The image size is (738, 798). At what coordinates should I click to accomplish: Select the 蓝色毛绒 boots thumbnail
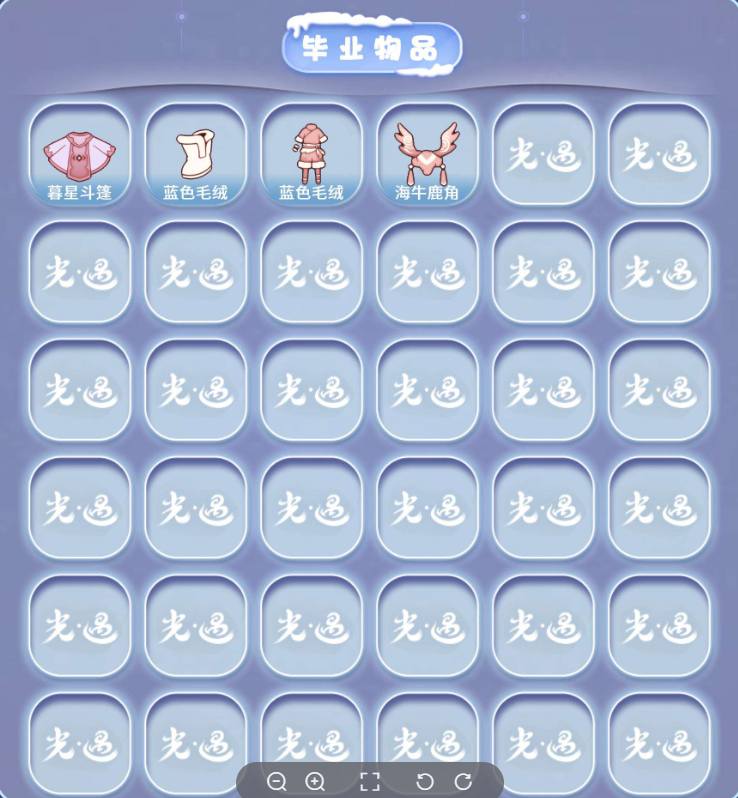tap(195, 150)
